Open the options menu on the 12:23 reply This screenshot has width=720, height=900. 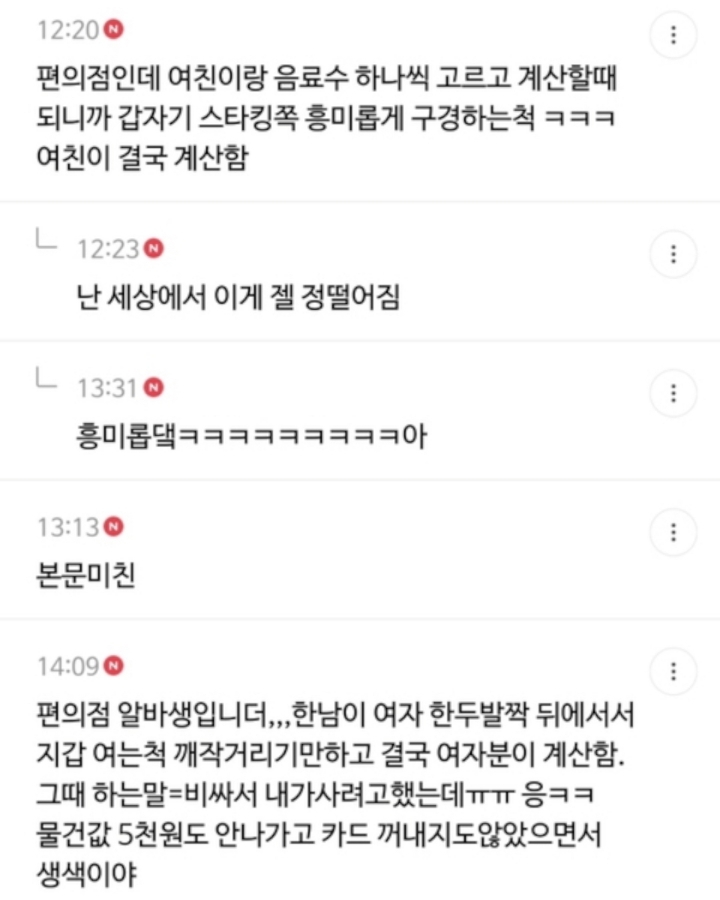[674, 254]
